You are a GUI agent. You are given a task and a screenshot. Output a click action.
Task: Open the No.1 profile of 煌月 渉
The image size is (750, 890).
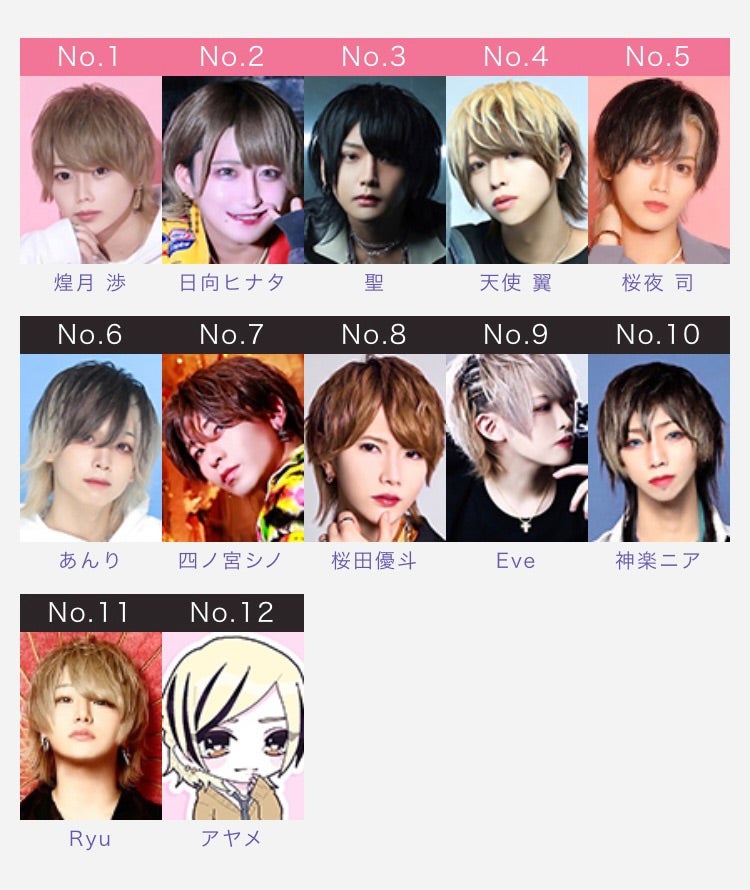tap(90, 170)
